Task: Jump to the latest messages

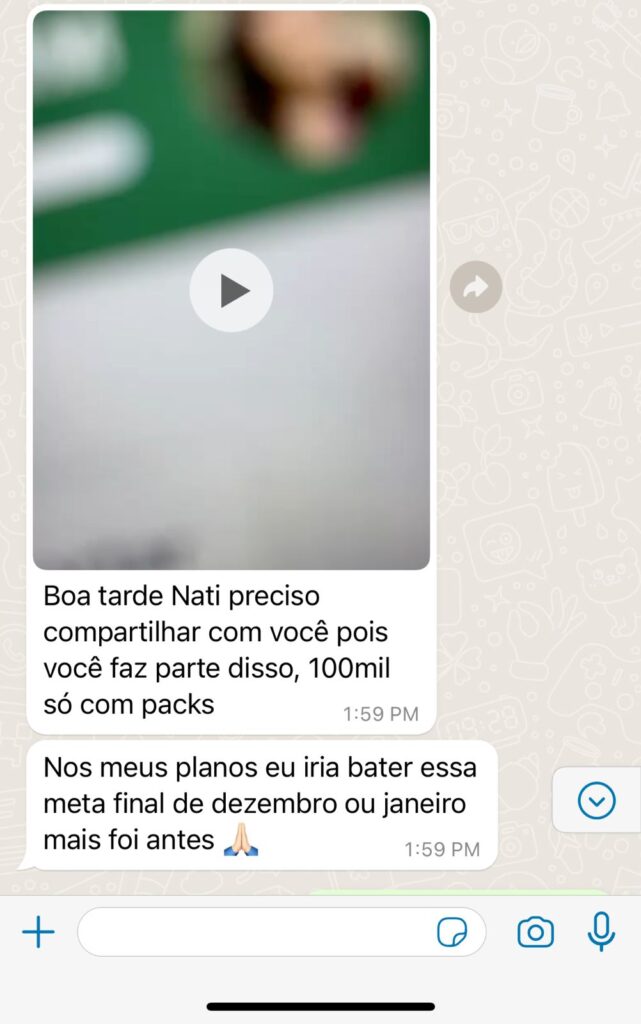Action: pyautogui.click(x=597, y=800)
